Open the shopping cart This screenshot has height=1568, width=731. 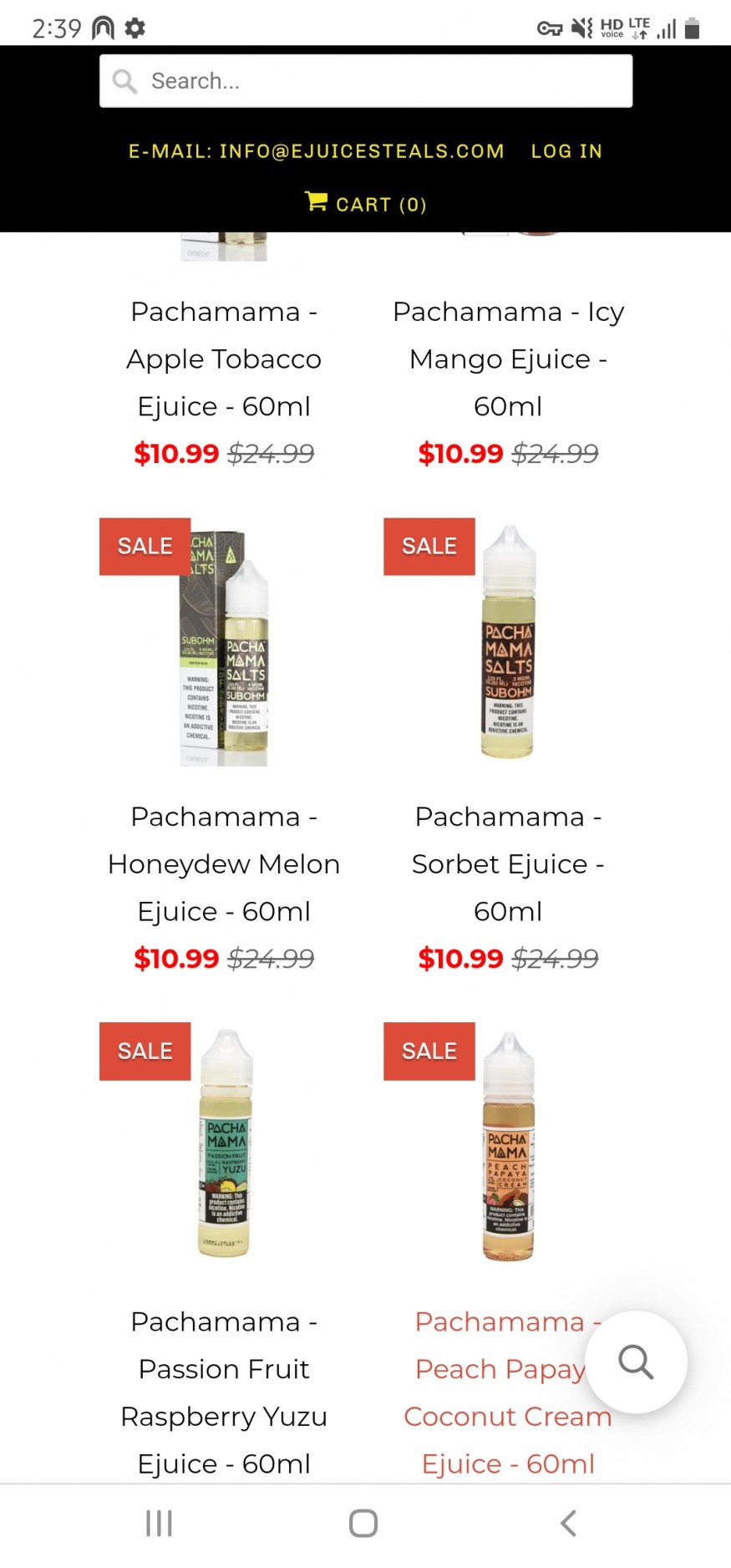(365, 204)
